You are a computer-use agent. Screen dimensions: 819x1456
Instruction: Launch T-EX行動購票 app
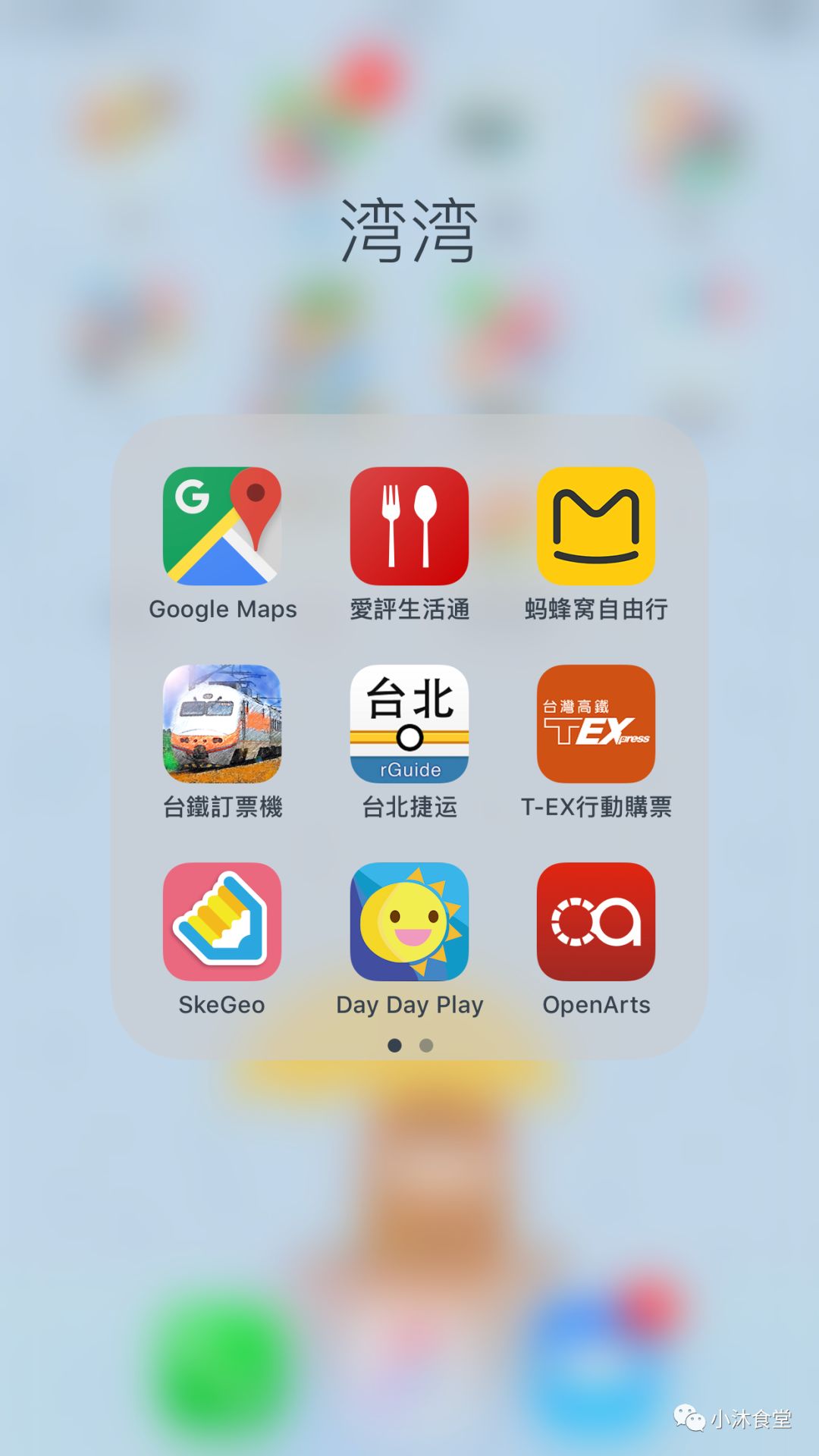(596, 723)
